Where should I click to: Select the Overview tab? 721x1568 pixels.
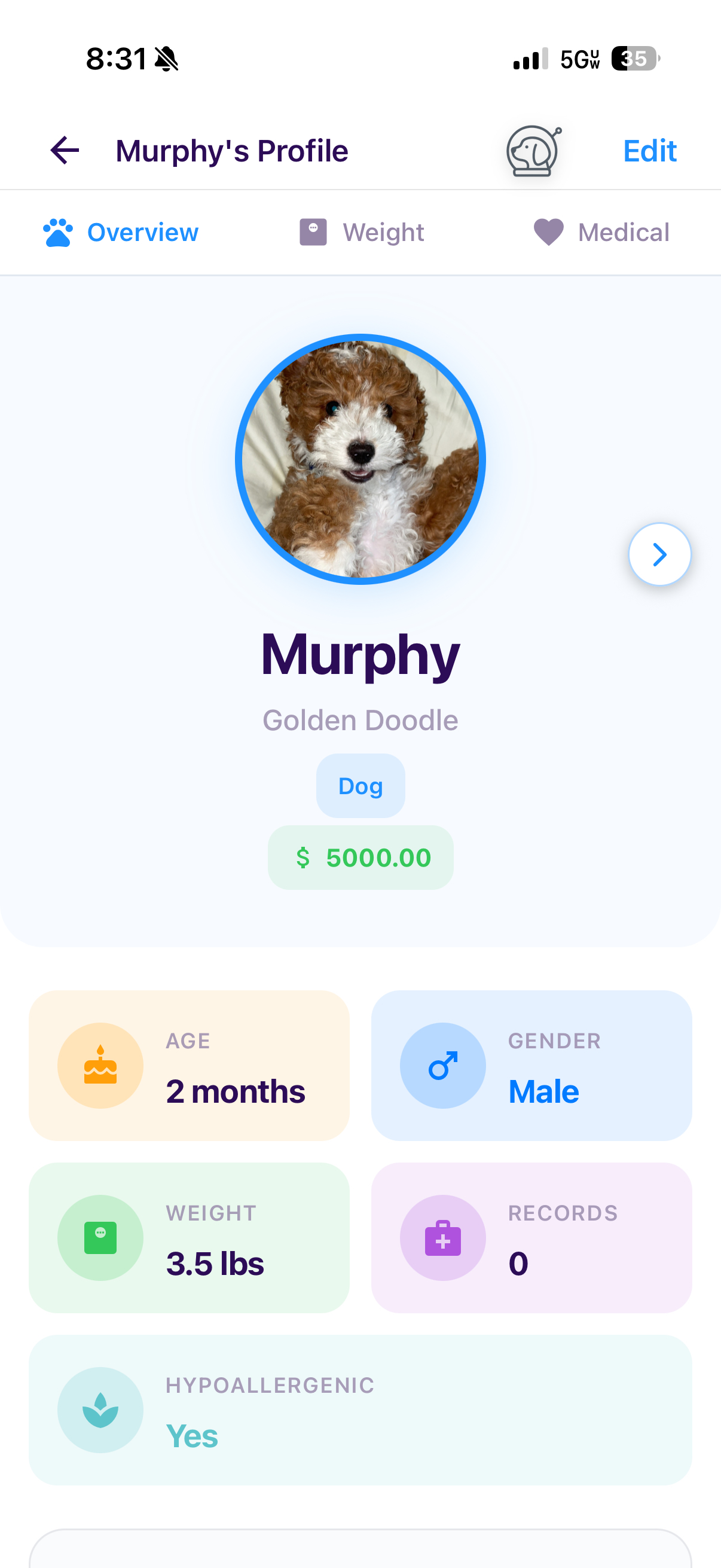coord(121,233)
